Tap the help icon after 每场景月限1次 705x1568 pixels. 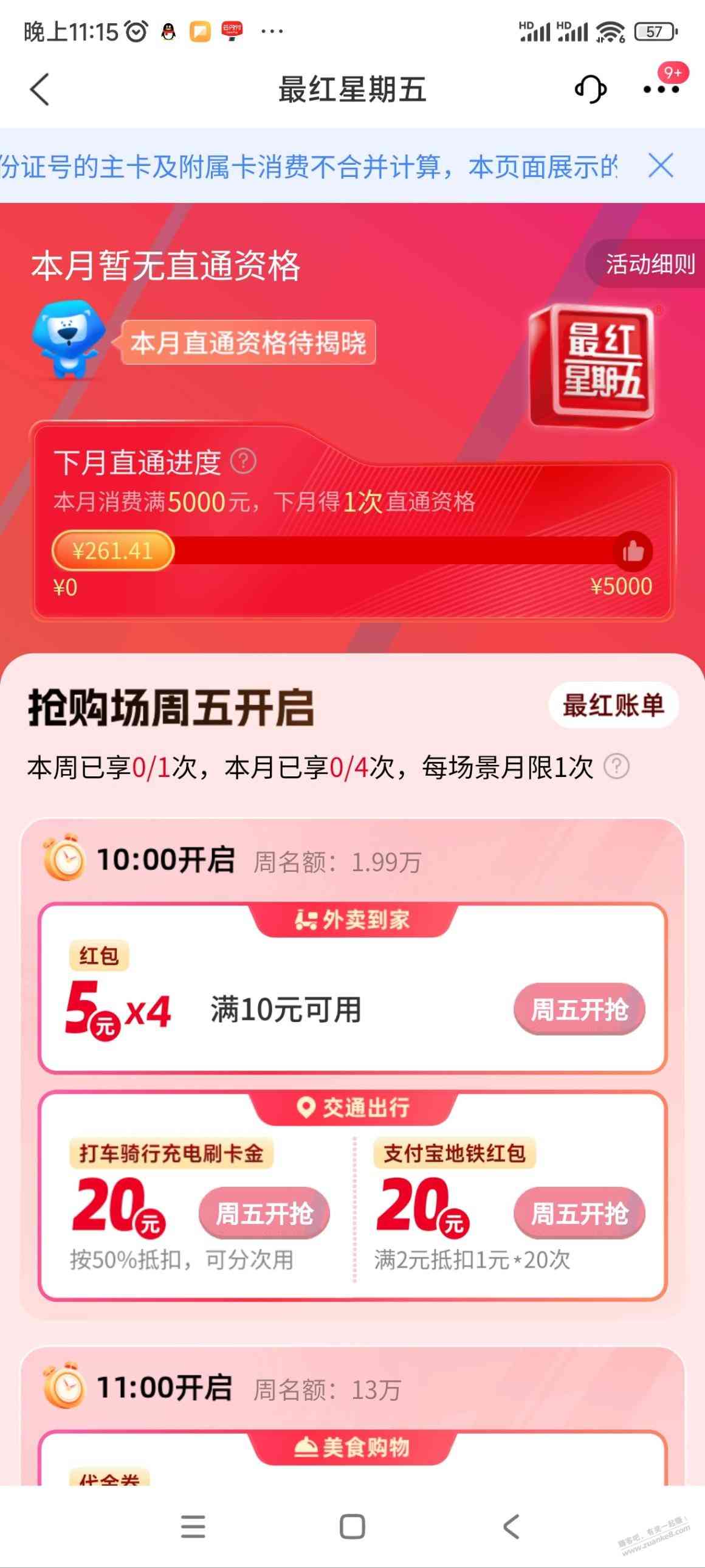pyautogui.click(x=616, y=766)
